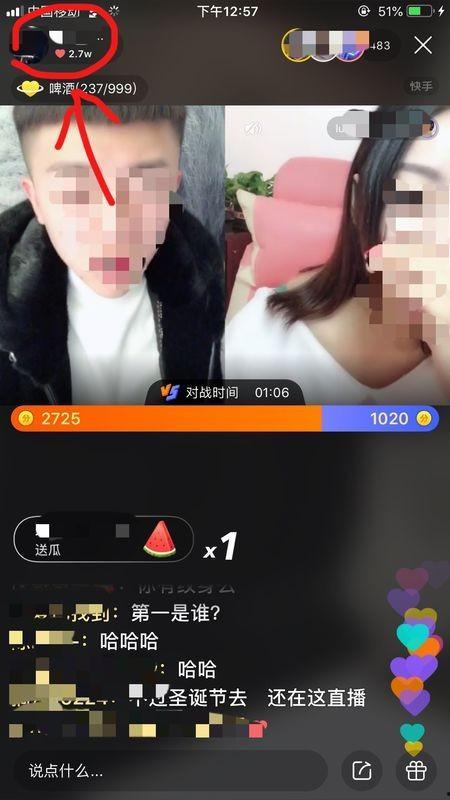The height and width of the screenshot is (800, 450).
Task: Open the opponent streamer's profile chip
Action: tap(383, 128)
